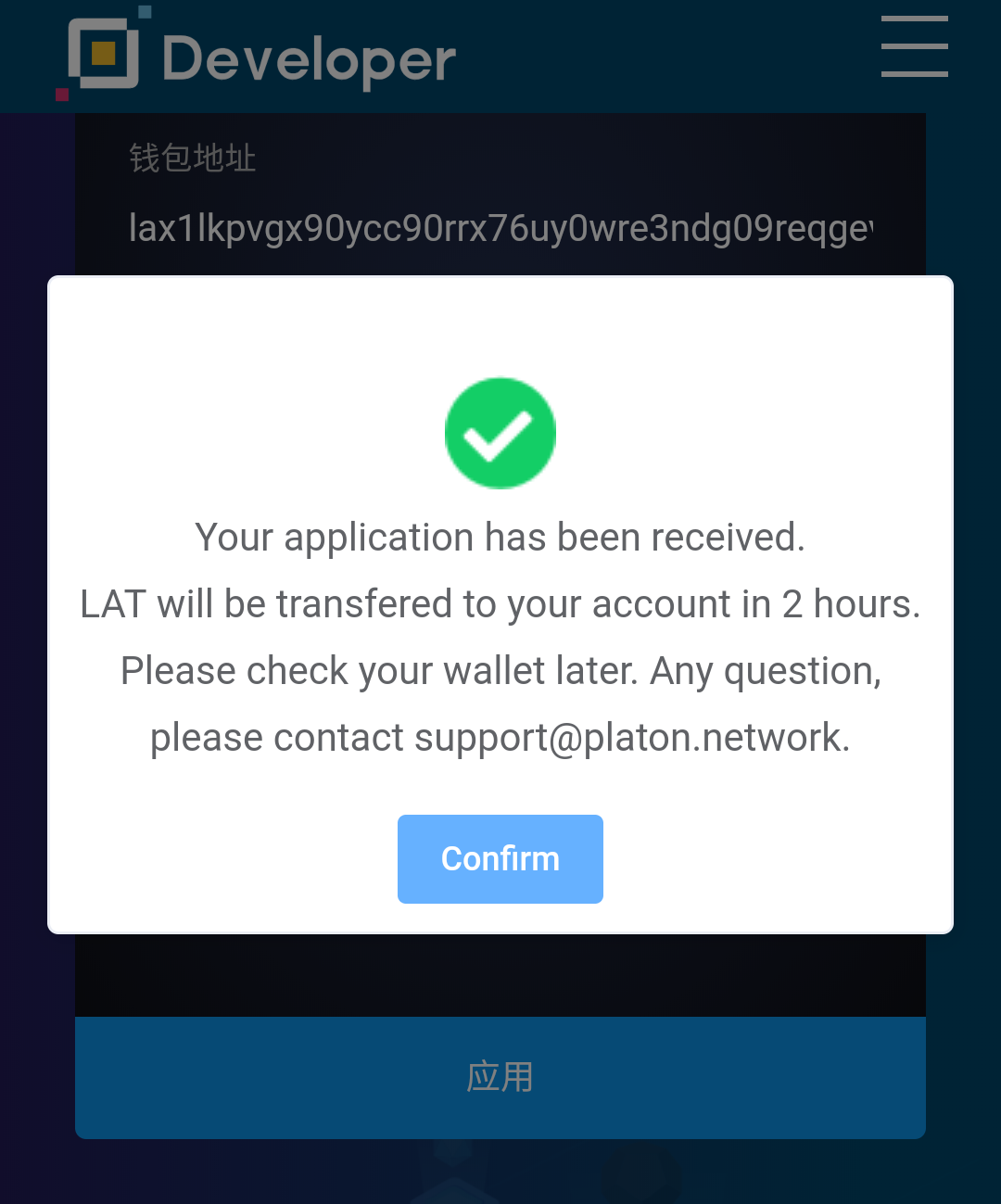
Task: Open the Developer home logo
Action: point(257,56)
